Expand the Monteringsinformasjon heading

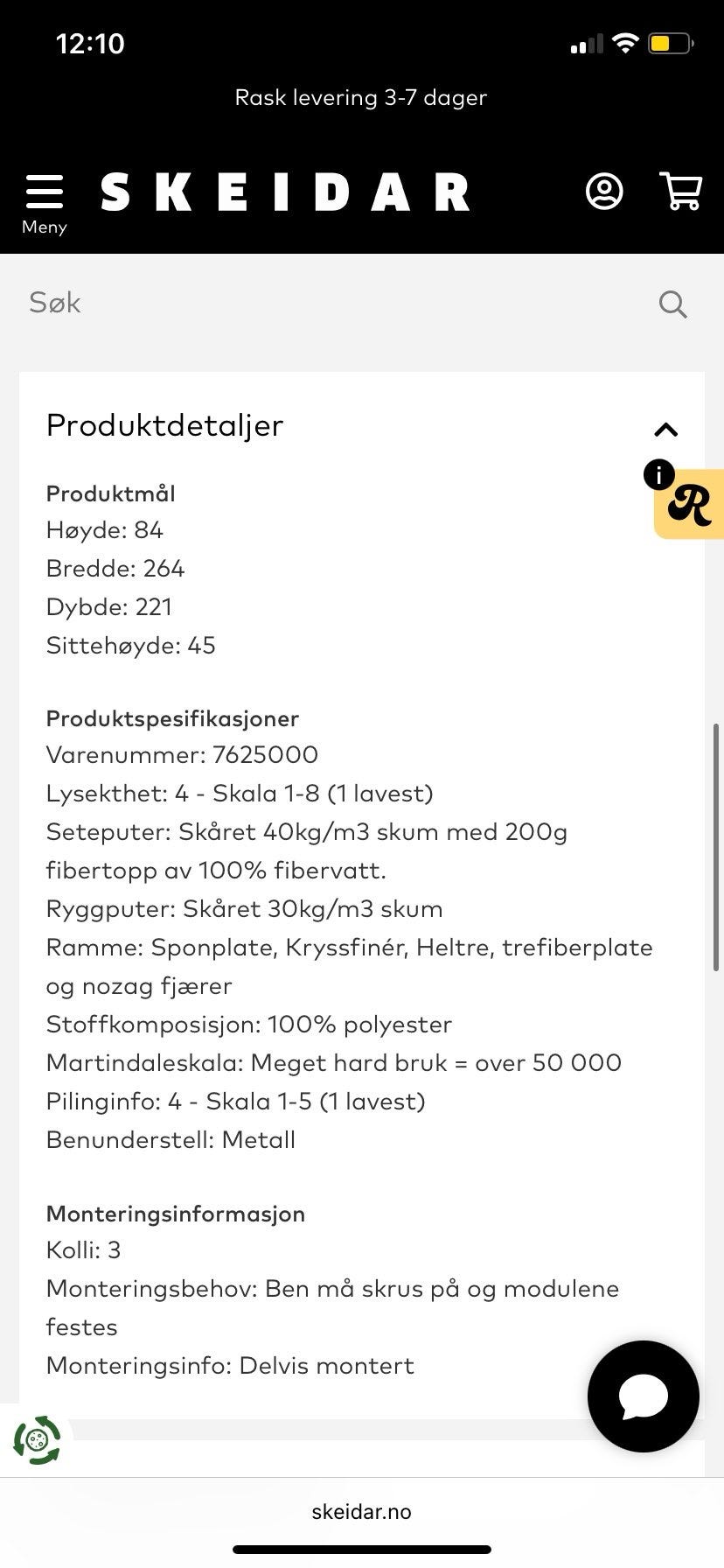[x=175, y=1214]
